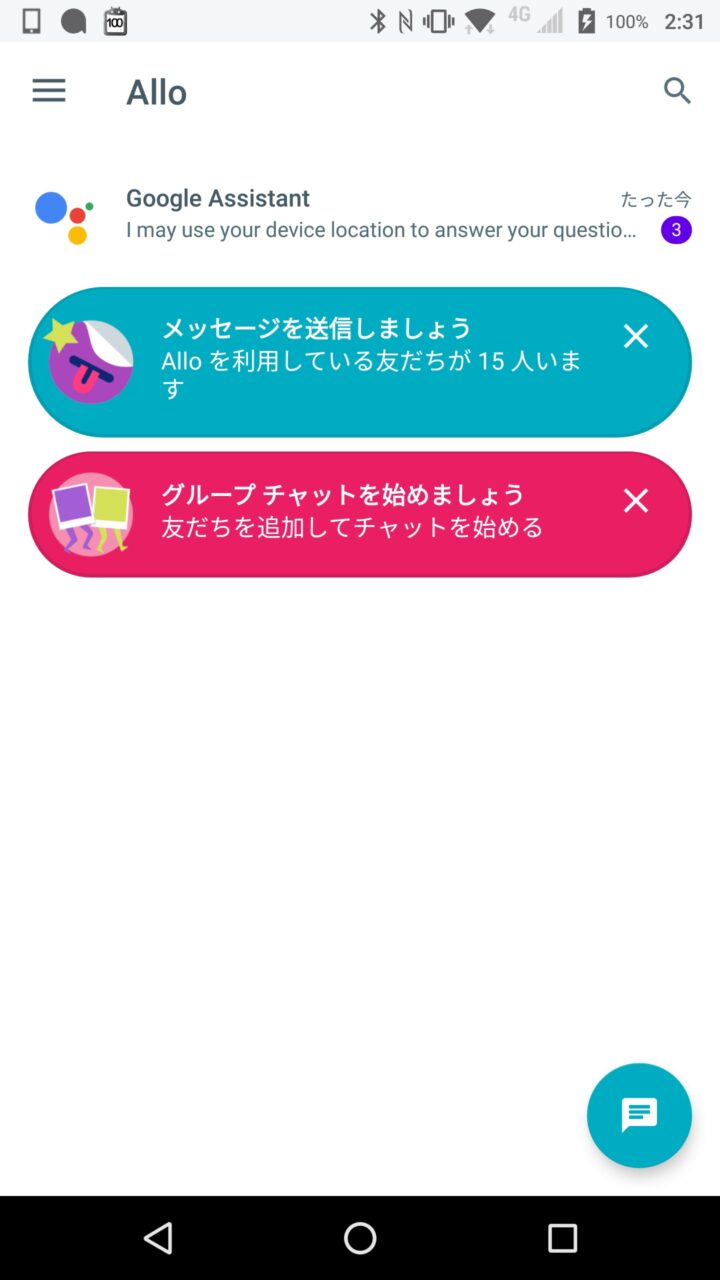Open the search icon

pyautogui.click(x=677, y=91)
